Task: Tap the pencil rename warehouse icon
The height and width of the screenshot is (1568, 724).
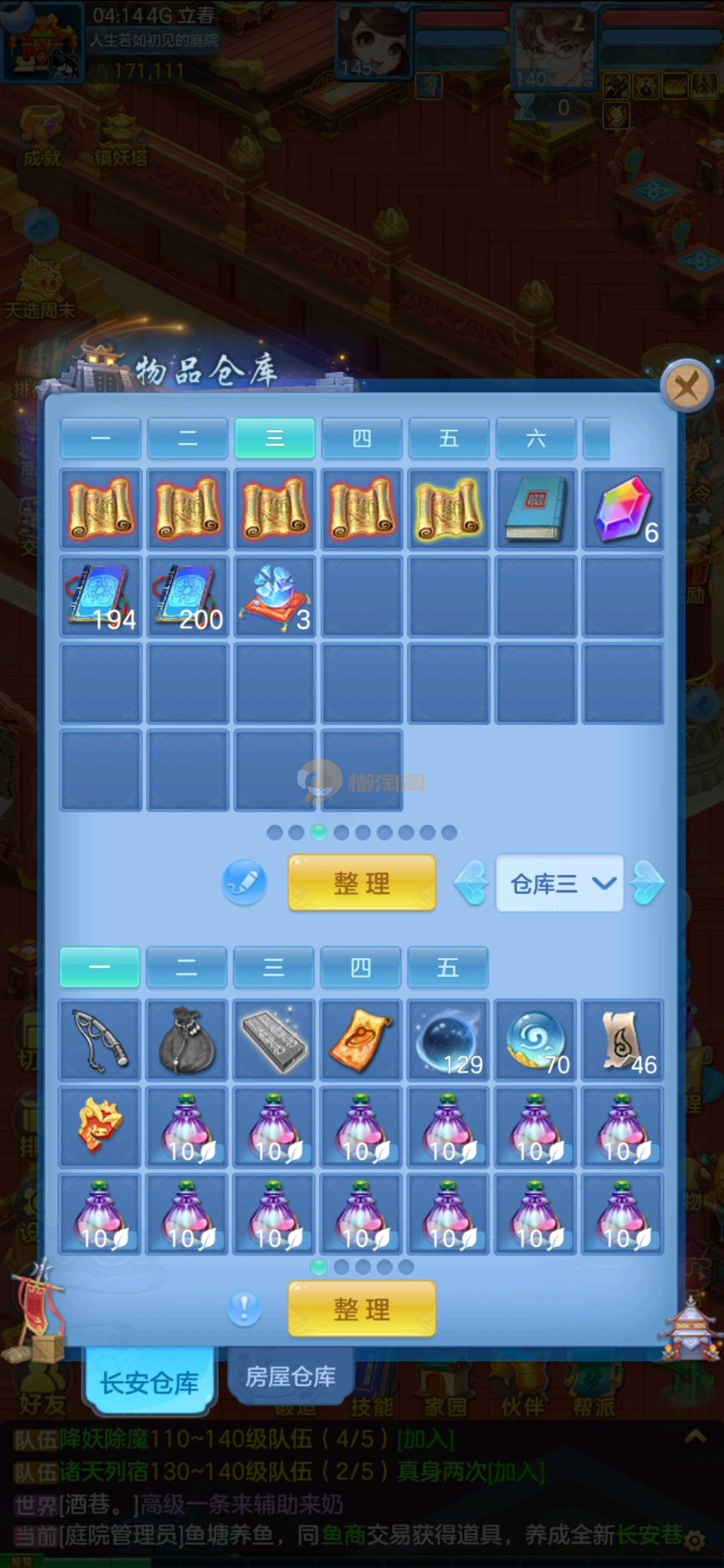Action: (x=244, y=883)
